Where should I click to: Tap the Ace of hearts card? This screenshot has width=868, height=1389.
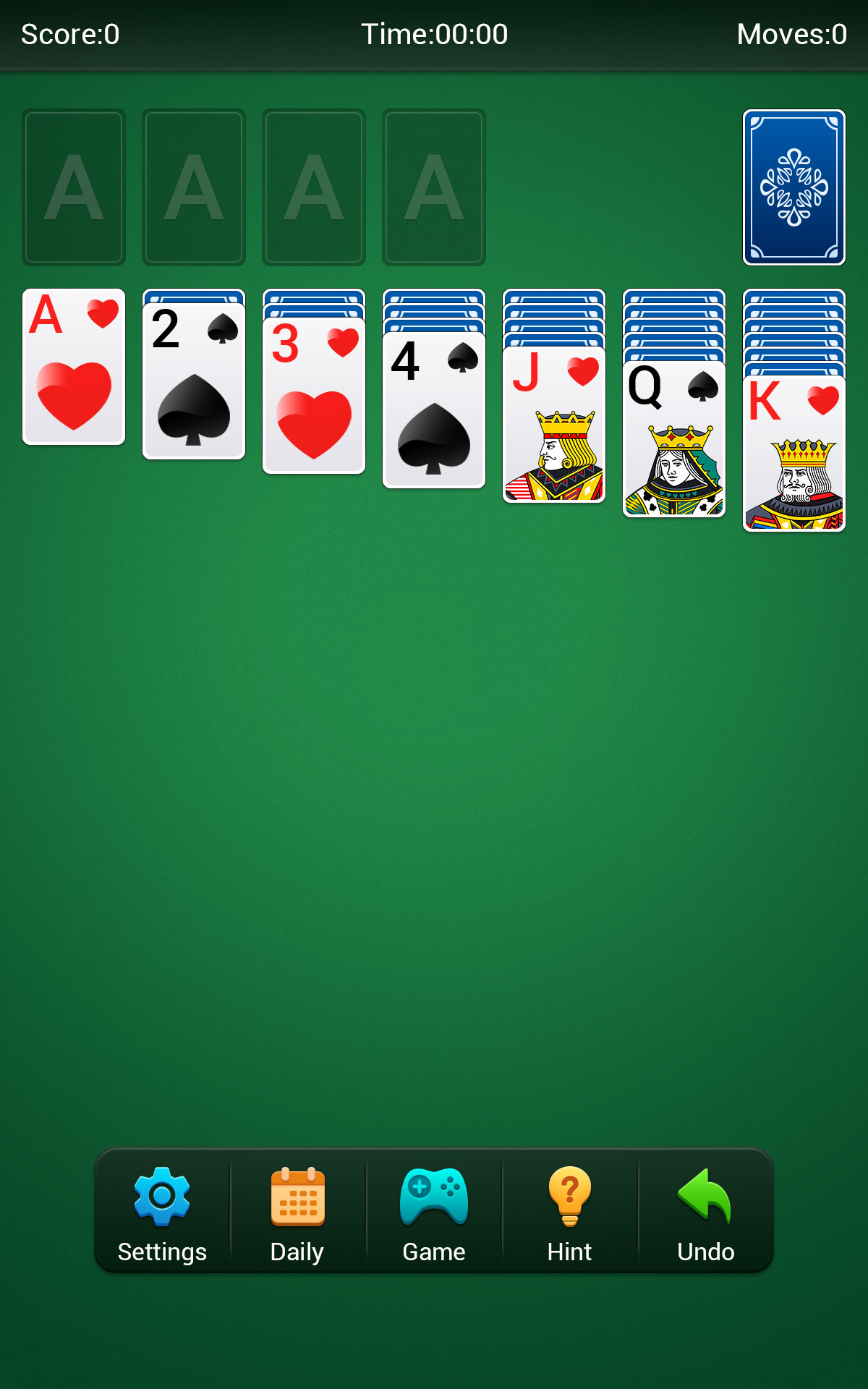coord(74,367)
